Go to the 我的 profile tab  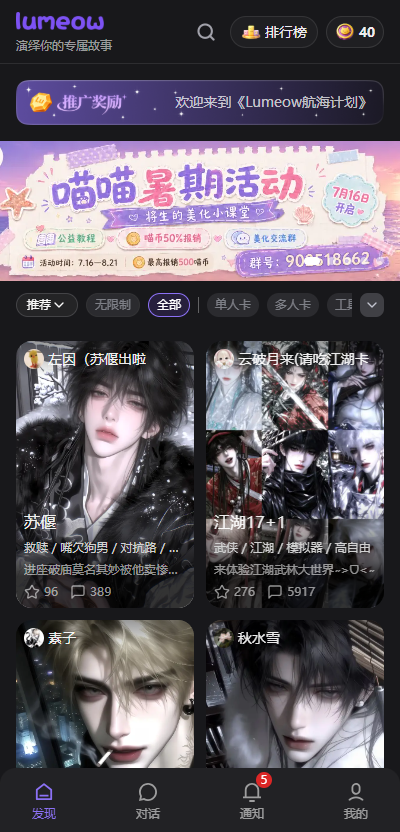pos(355,801)
